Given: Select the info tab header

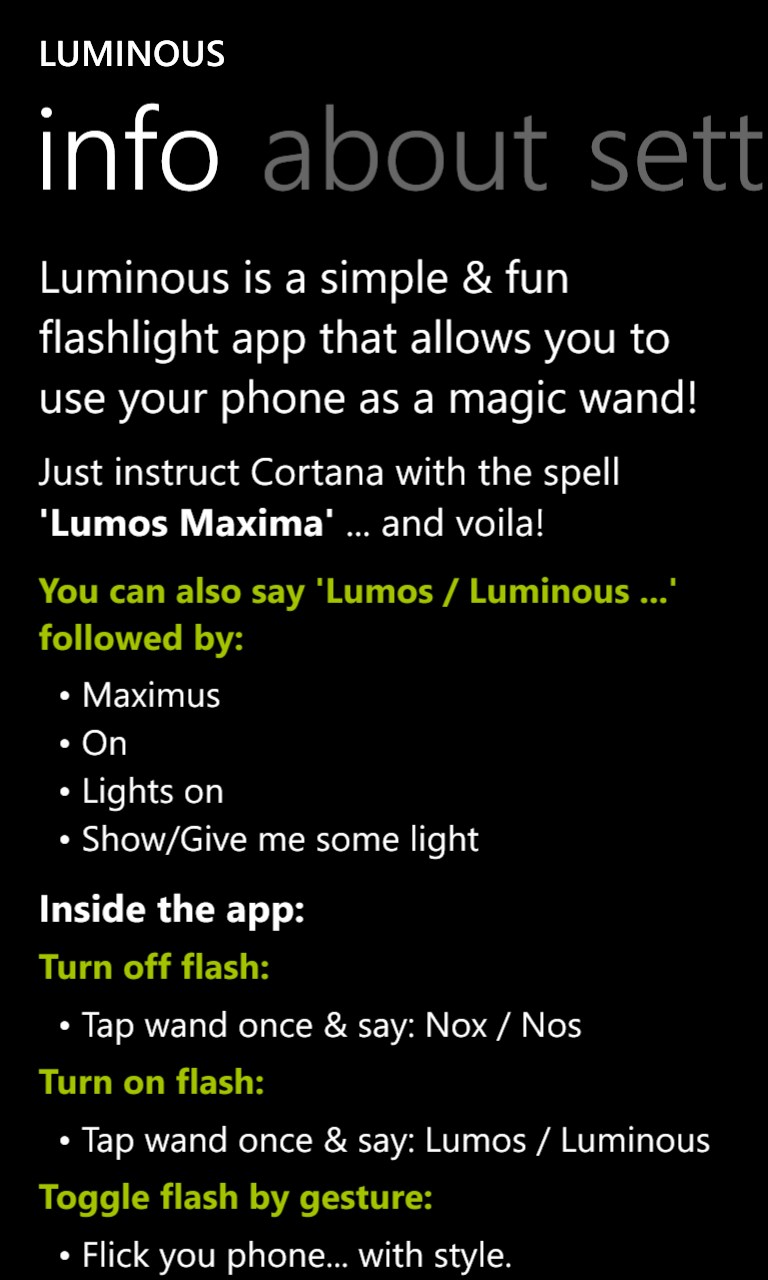Looking at the screenshot, I should (x=129, y=155).
